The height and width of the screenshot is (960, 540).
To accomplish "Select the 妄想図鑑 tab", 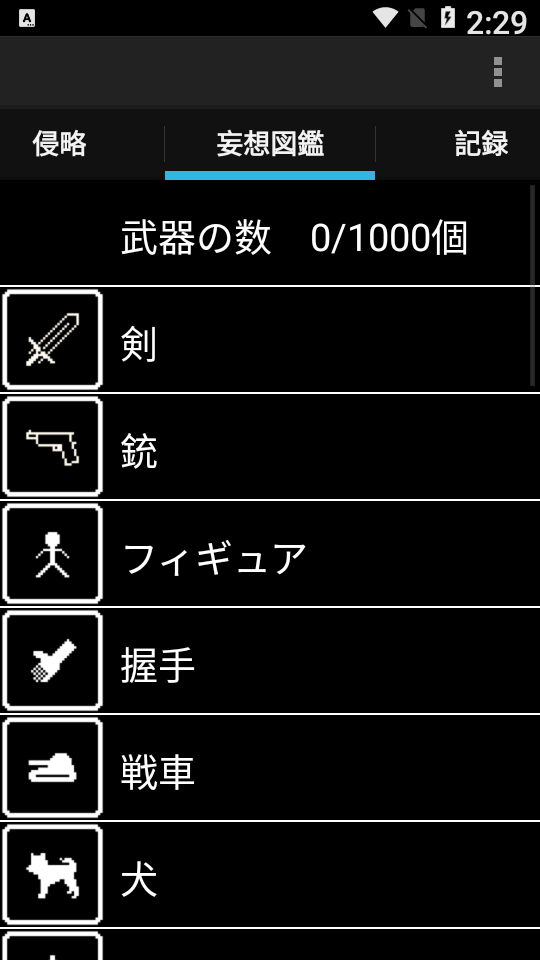I will [270, 144].
